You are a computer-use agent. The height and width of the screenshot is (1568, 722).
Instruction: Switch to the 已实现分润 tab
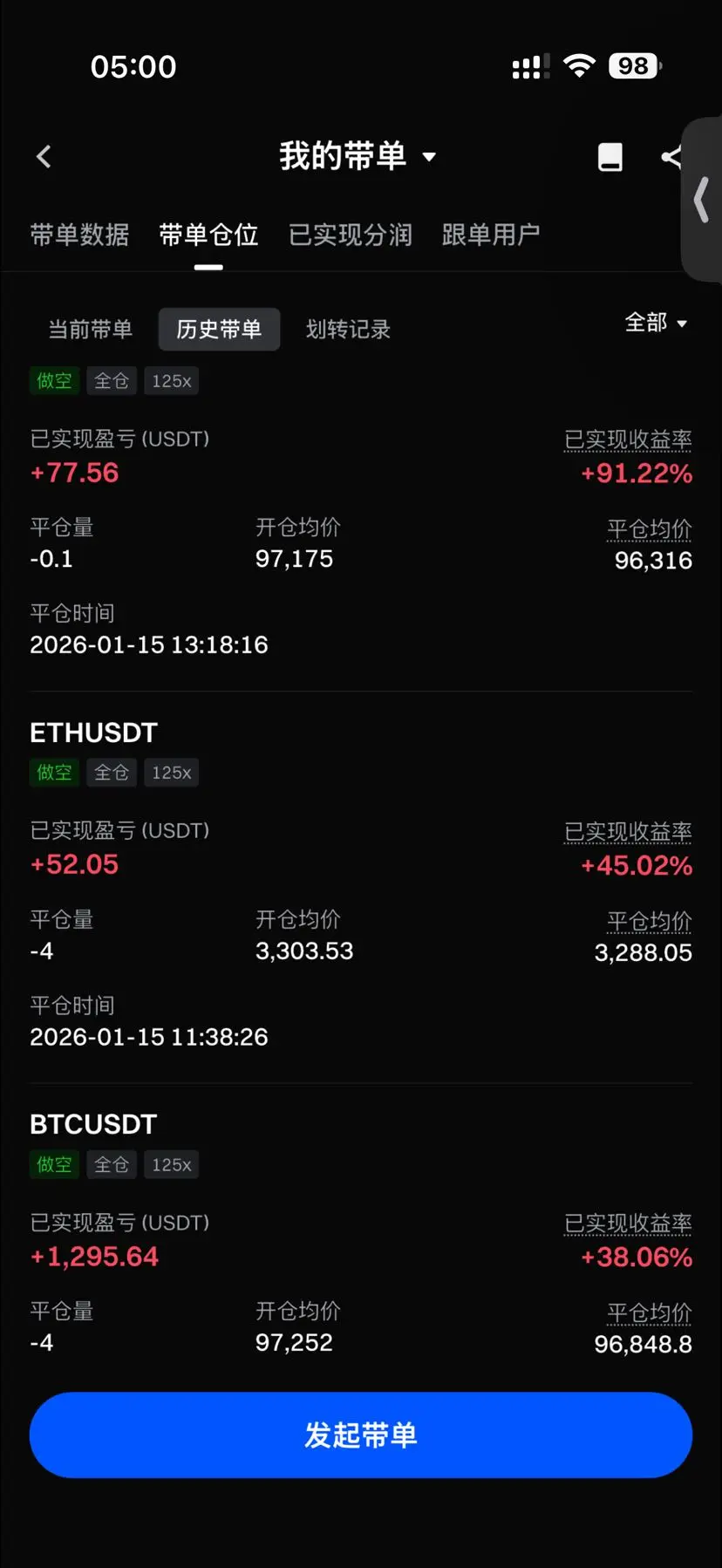(351, 235)
